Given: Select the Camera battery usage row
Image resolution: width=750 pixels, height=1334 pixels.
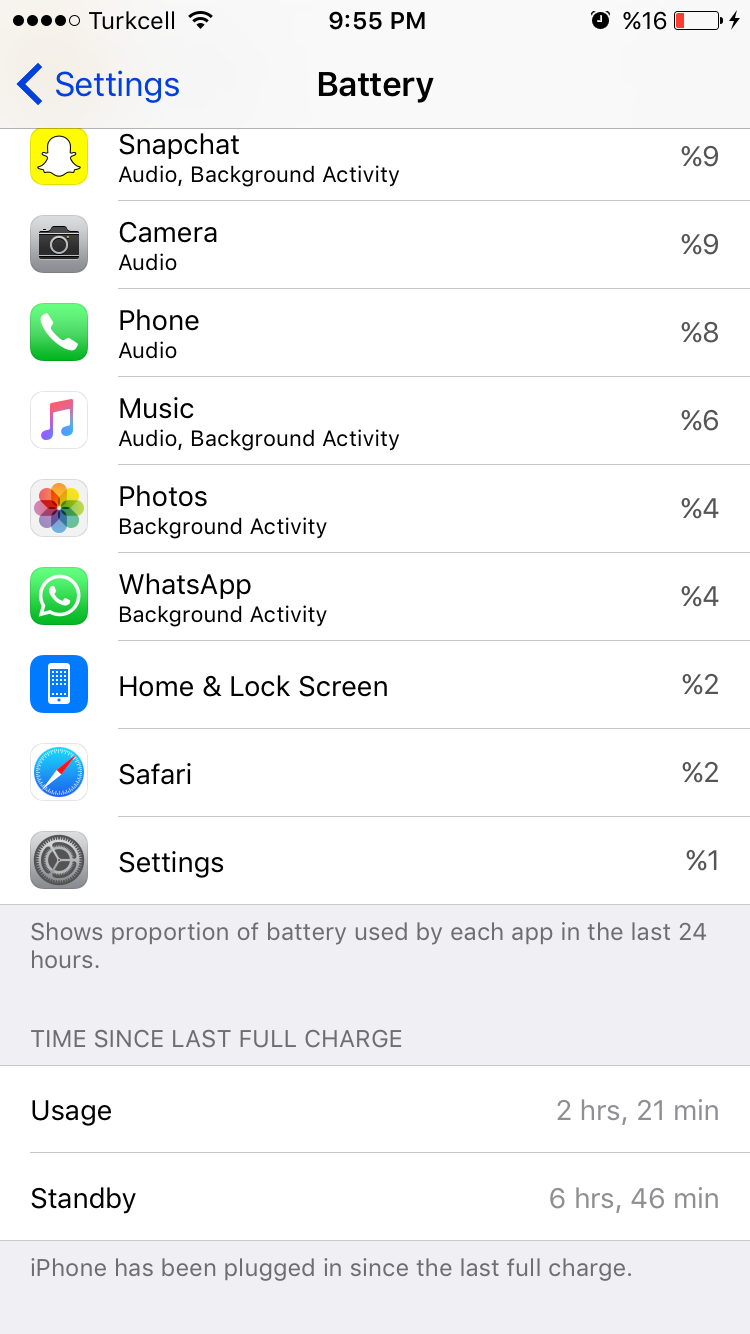Looking at the screenshot, I should tap(375, 245).
